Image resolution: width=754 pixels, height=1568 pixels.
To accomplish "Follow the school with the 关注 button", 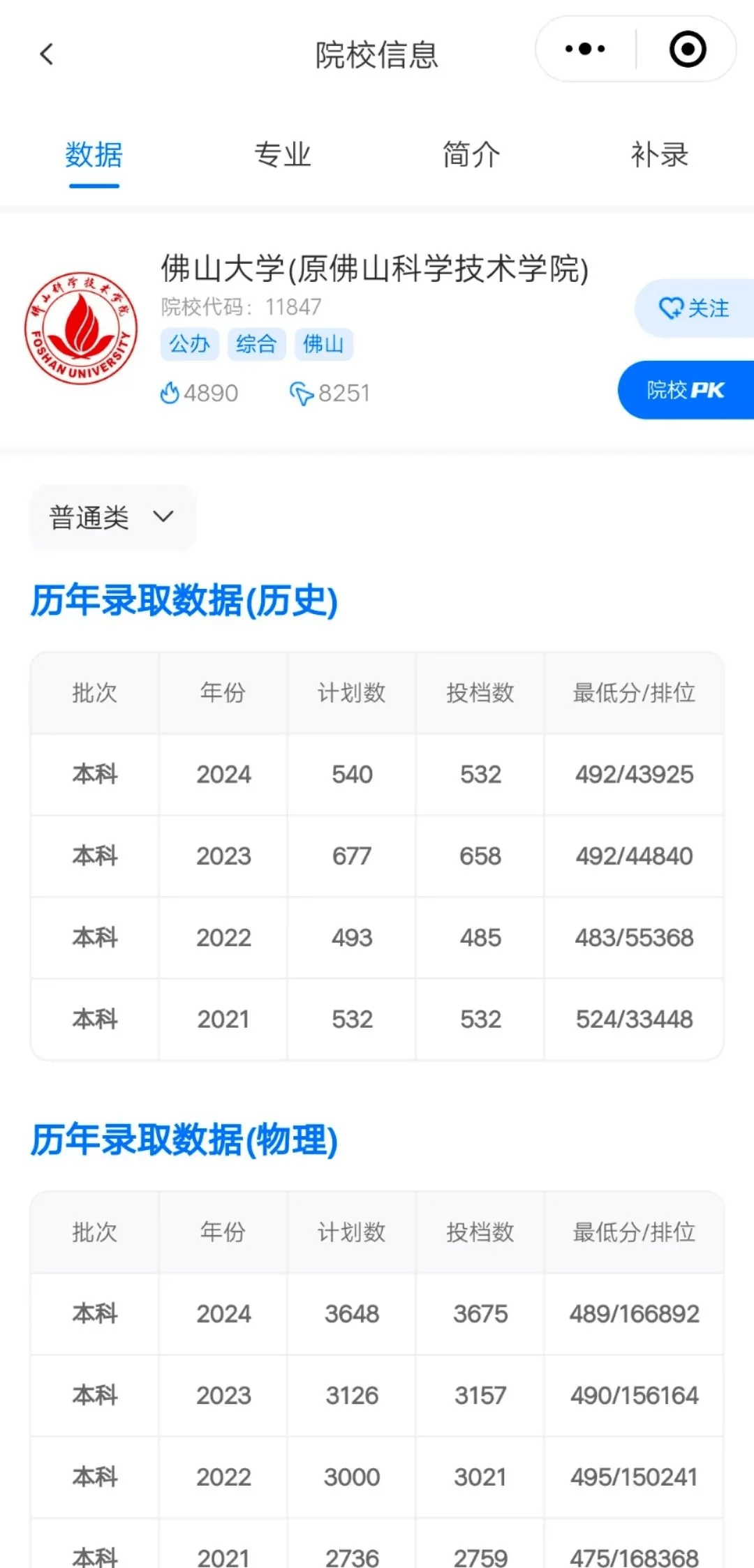I will [694, 308].
